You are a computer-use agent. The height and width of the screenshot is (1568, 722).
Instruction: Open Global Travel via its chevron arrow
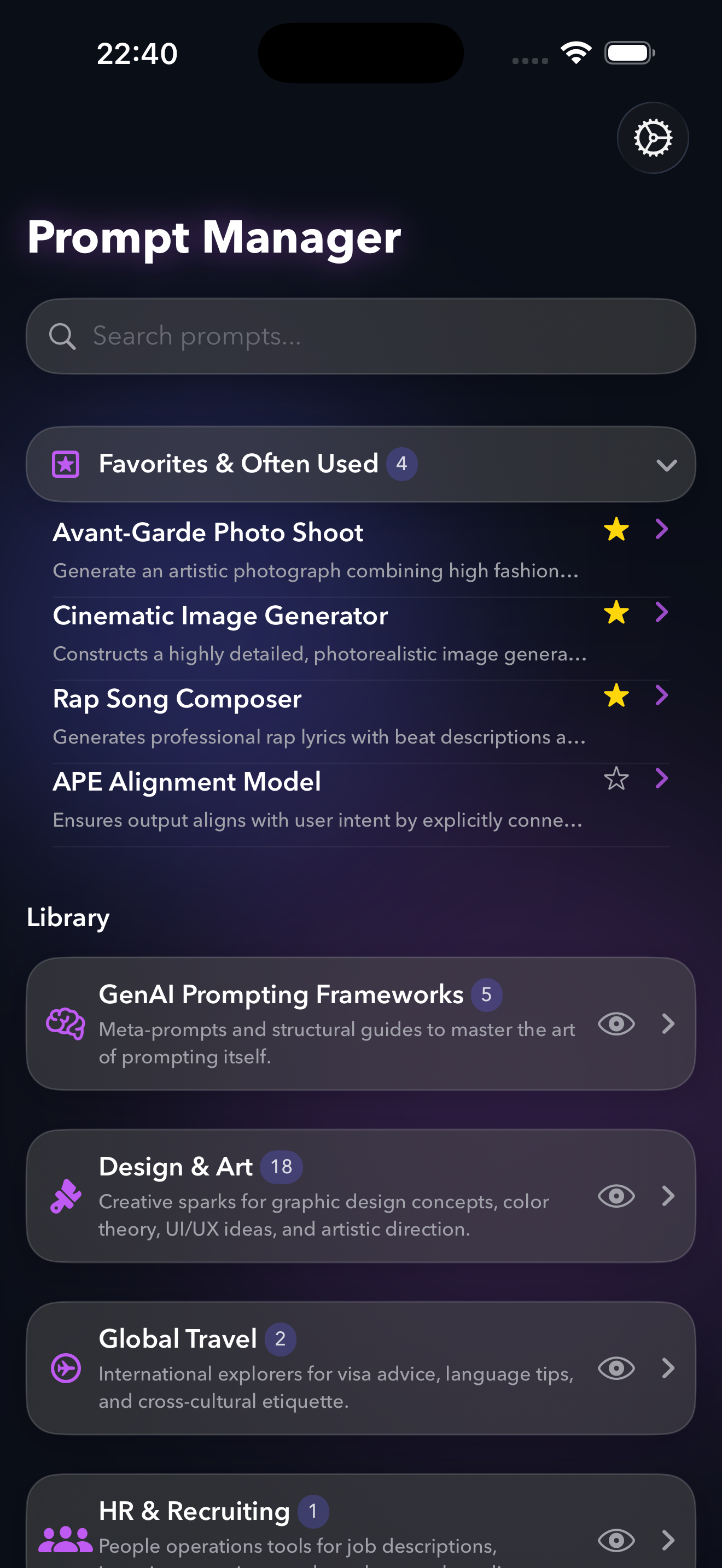pos(669,1368)
